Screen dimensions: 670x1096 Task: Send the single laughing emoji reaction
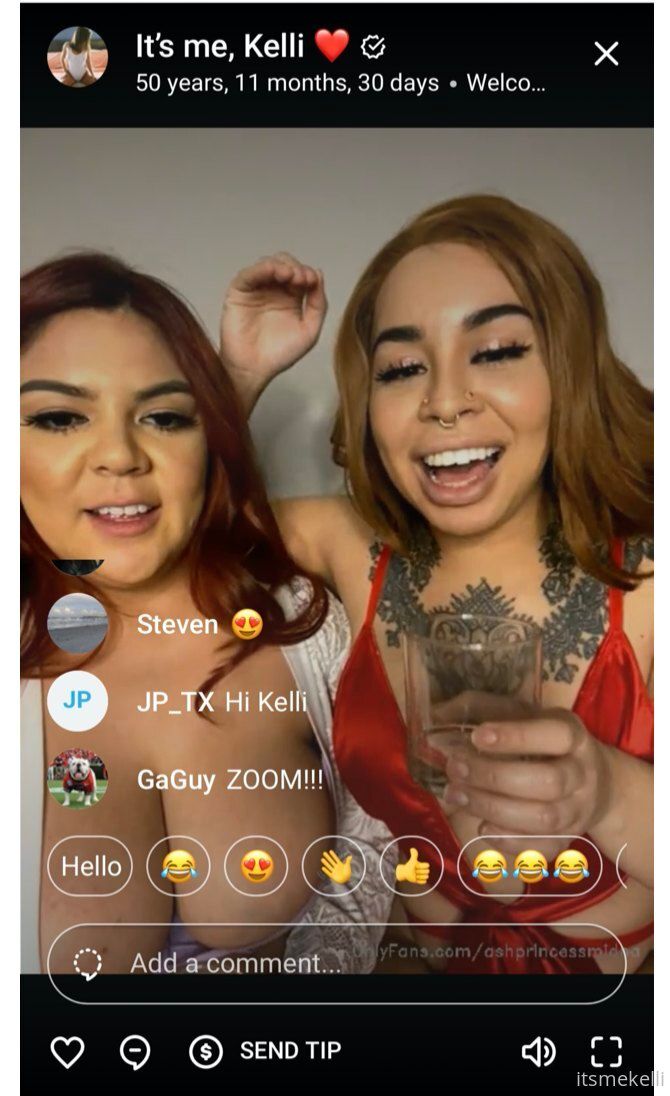tap(178, 866)
